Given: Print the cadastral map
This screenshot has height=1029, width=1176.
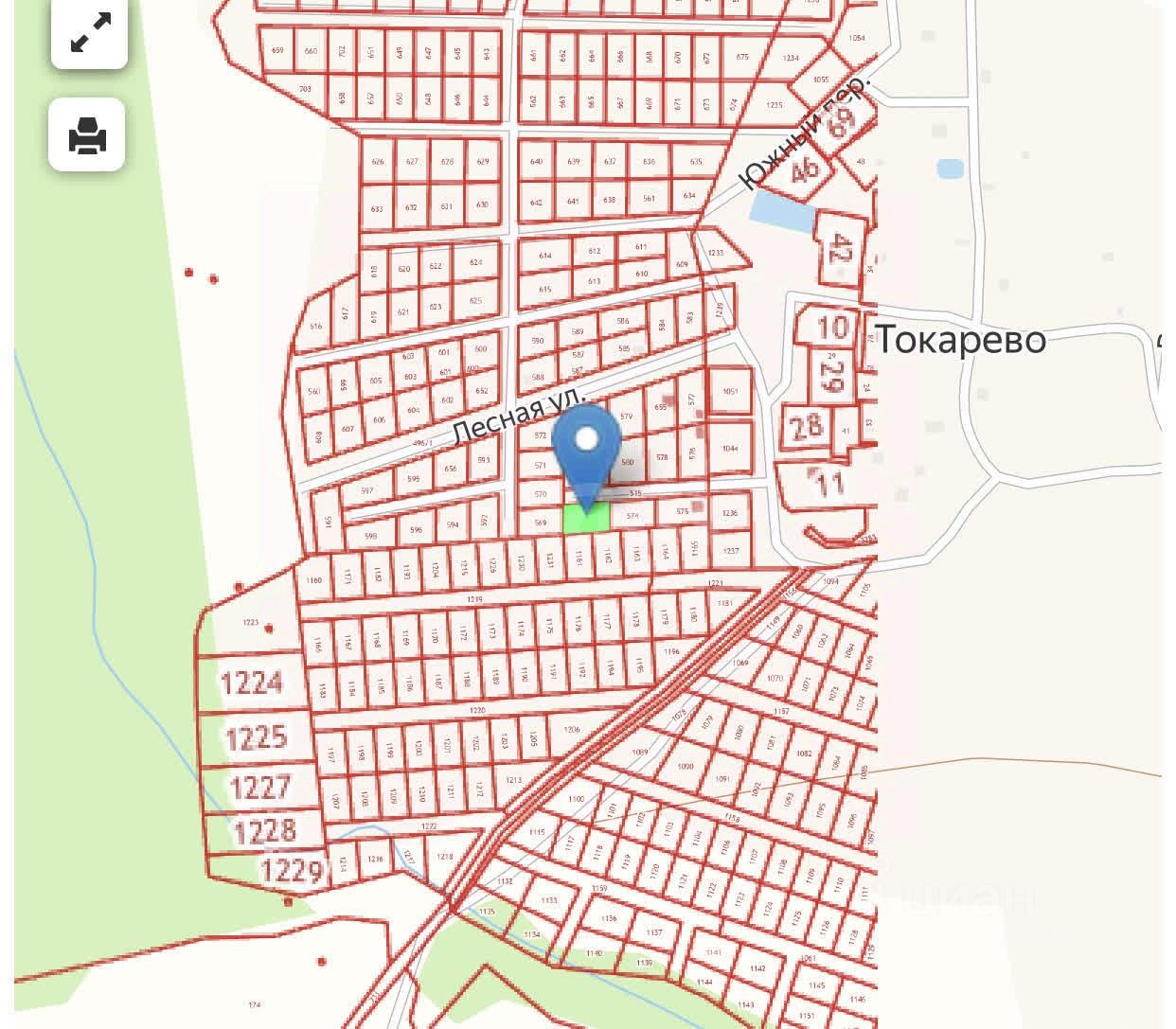Looking at the screenshot, I should (x=87, y=135).
